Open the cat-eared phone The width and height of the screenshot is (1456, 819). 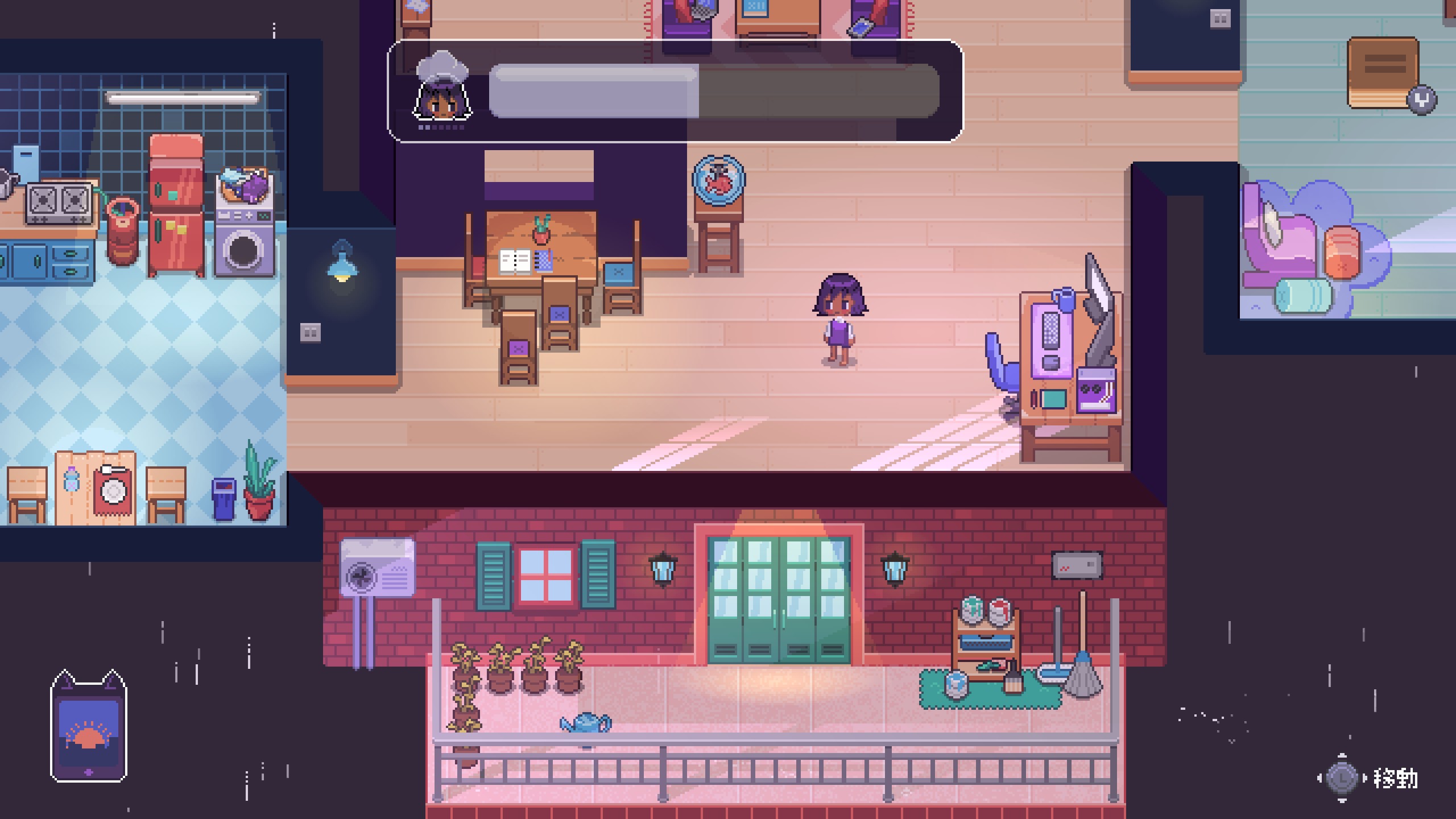89,728
